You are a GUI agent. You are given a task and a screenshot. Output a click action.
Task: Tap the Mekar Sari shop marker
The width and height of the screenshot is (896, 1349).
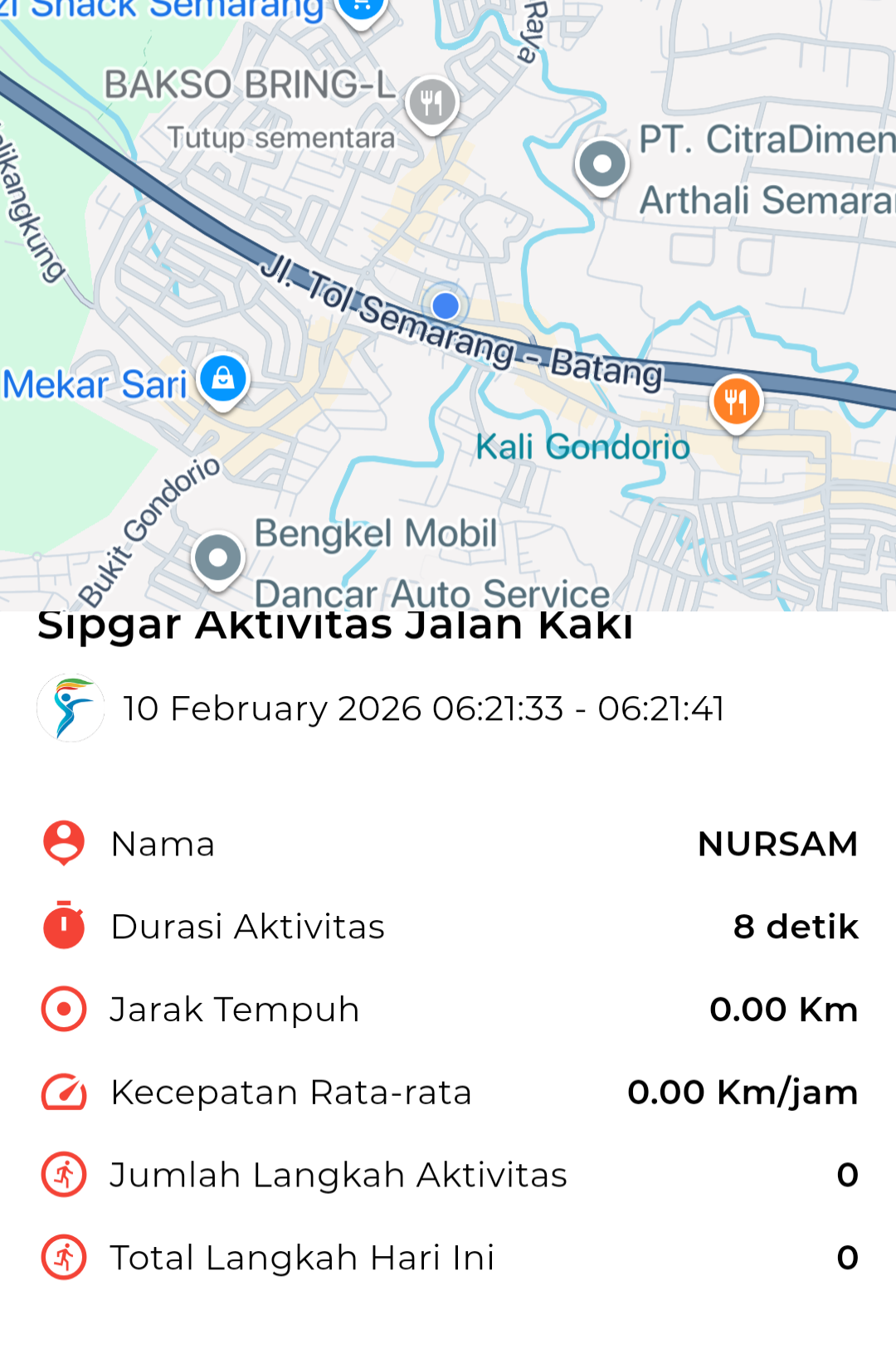[223, 379]
